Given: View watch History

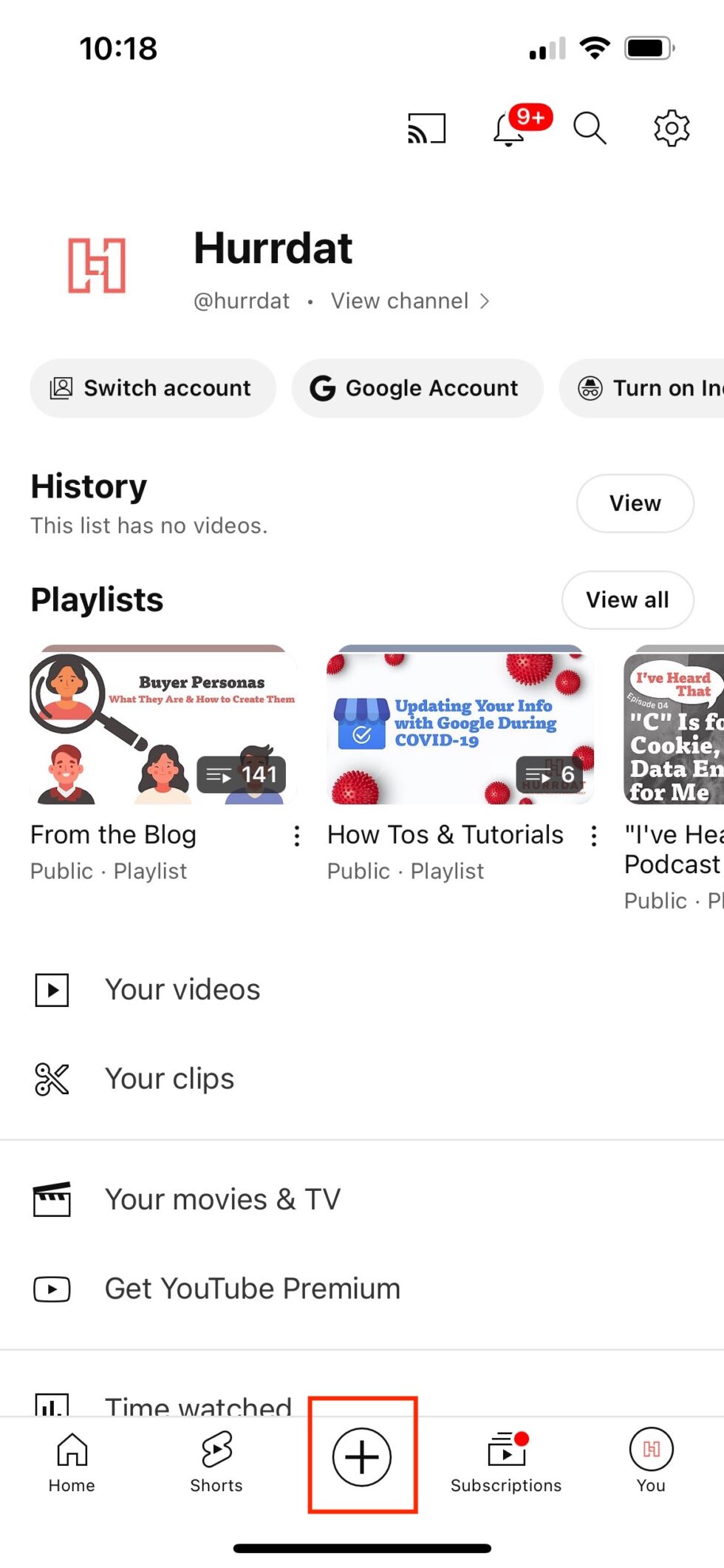Looking at the screenshot, I should (635, 503).
